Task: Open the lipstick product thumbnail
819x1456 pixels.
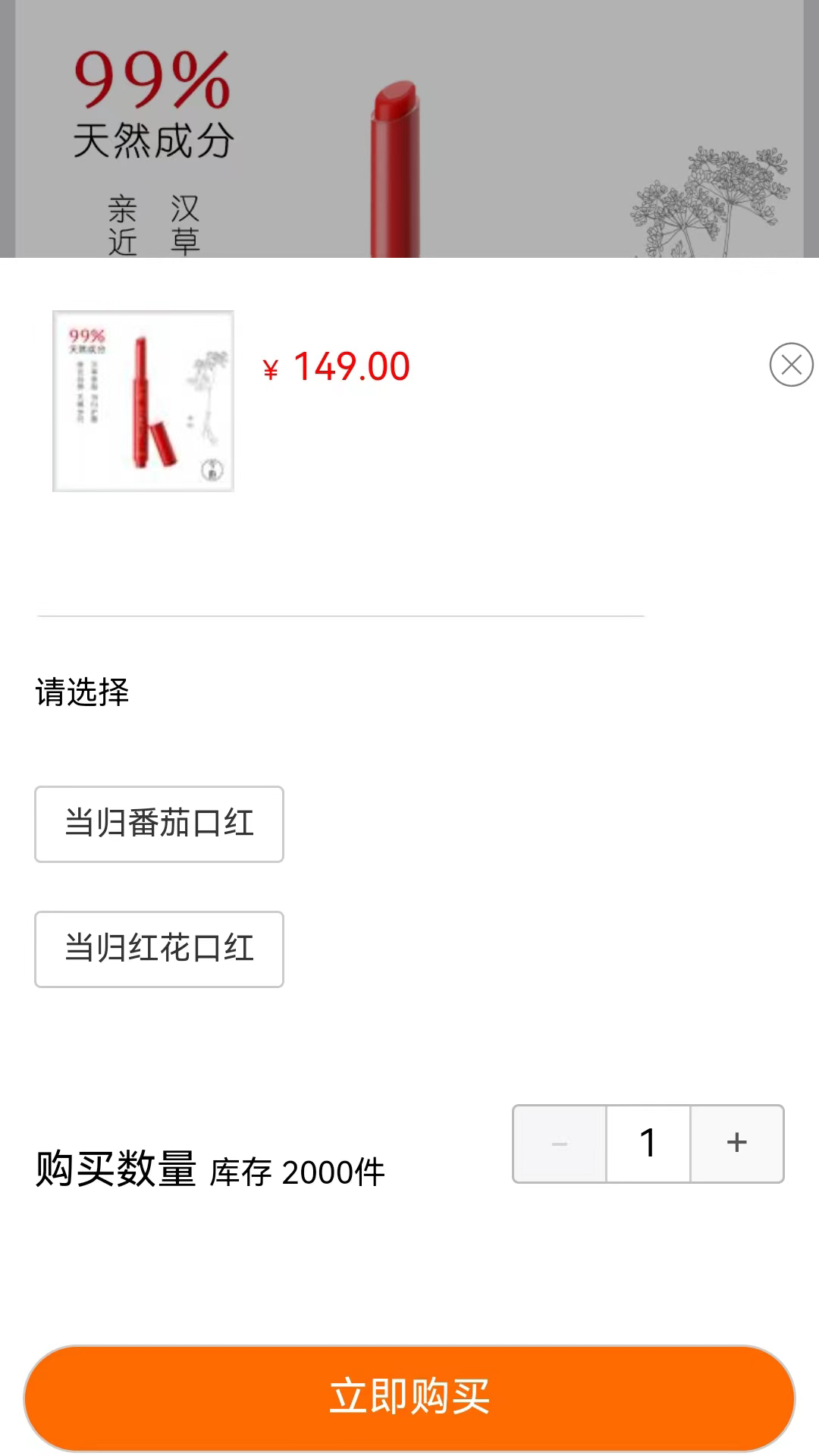Action: (x=143, y=401)
